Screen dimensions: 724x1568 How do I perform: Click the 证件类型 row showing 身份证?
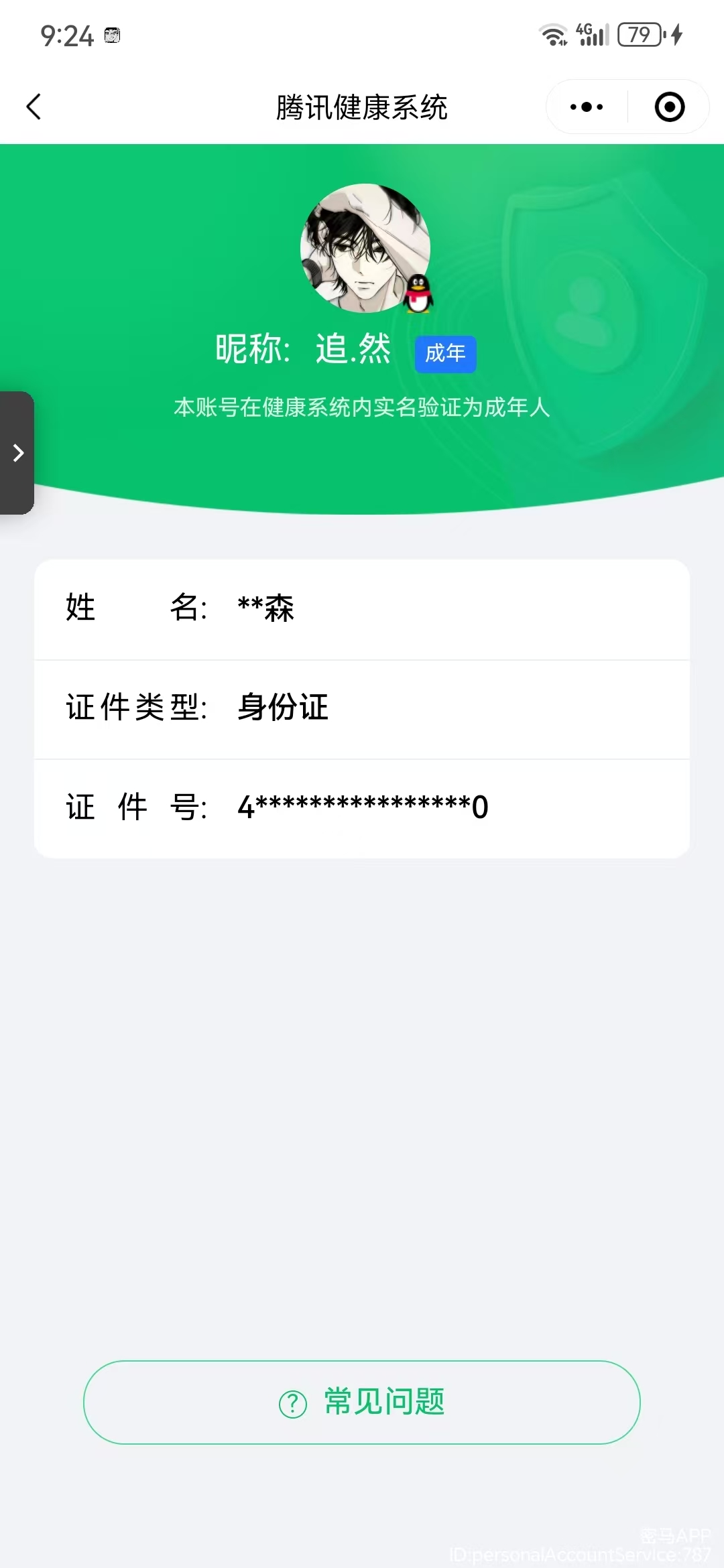click(362, 708)
